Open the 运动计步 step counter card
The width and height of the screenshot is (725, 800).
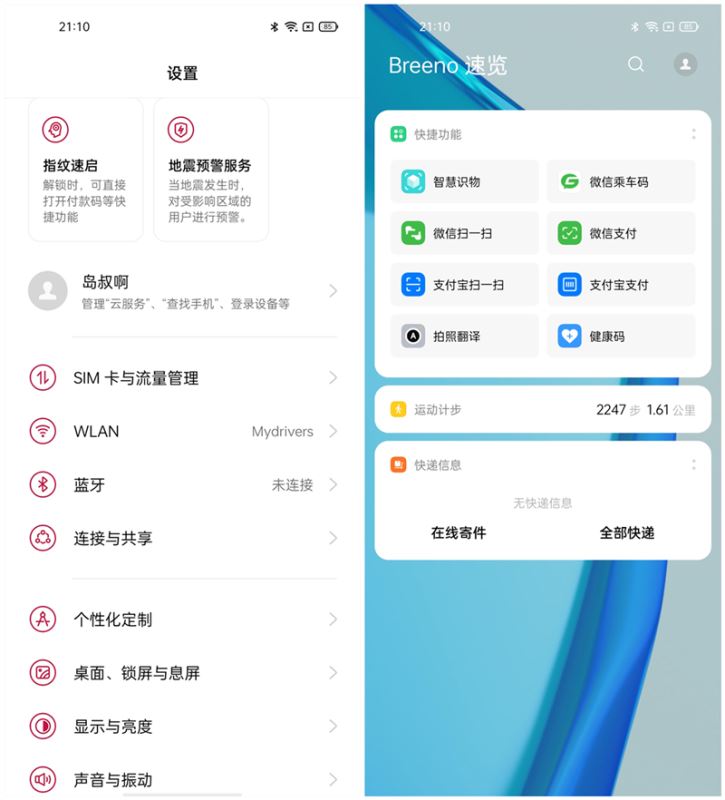543,410
